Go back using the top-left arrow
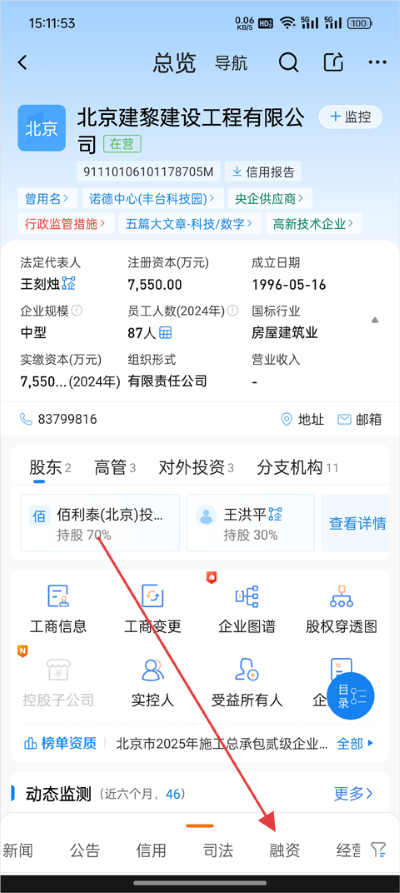 (x=22, y=63)
